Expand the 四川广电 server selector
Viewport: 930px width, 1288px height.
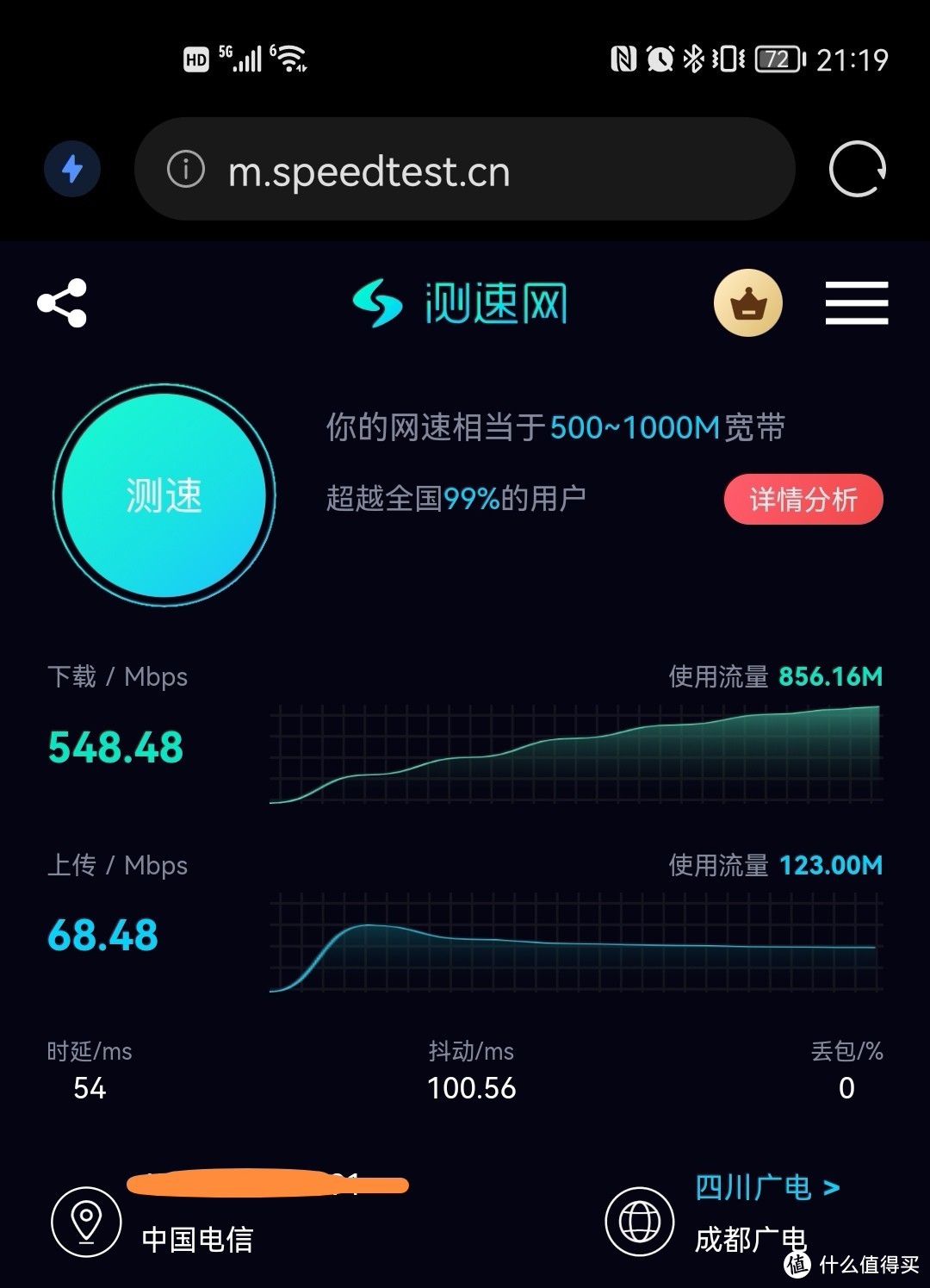pos(765,1189)
